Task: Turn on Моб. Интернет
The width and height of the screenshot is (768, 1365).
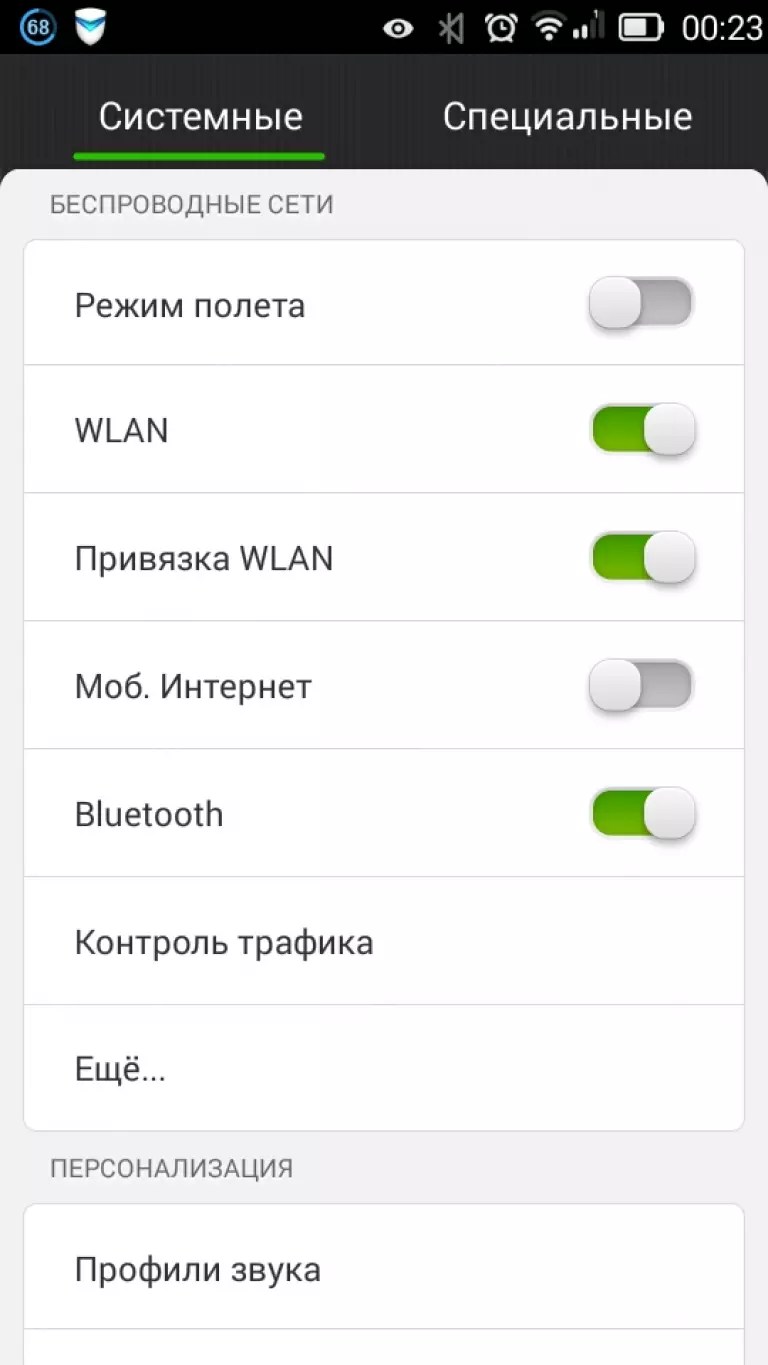Action: [641, 686]
